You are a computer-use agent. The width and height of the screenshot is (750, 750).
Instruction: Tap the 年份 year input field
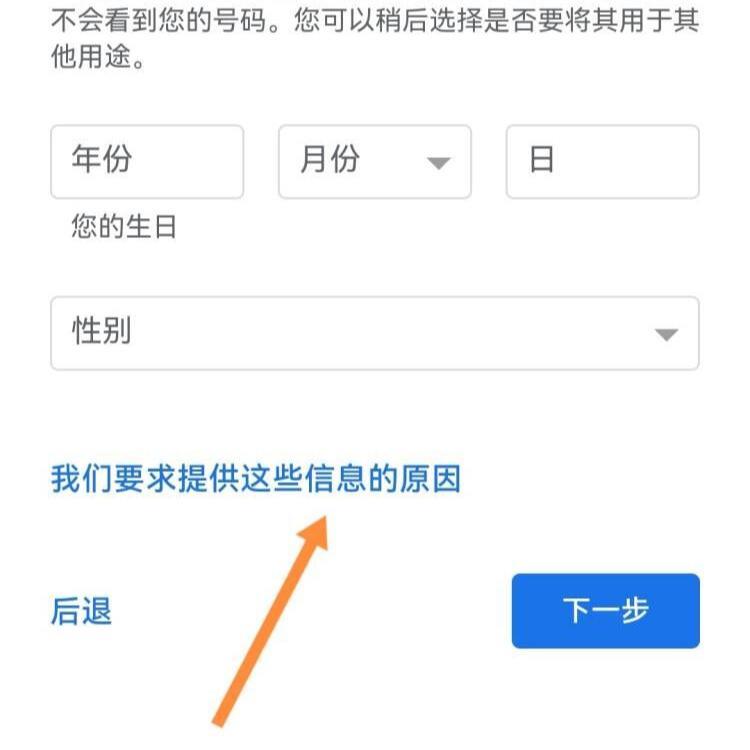[x=147, y=162]
